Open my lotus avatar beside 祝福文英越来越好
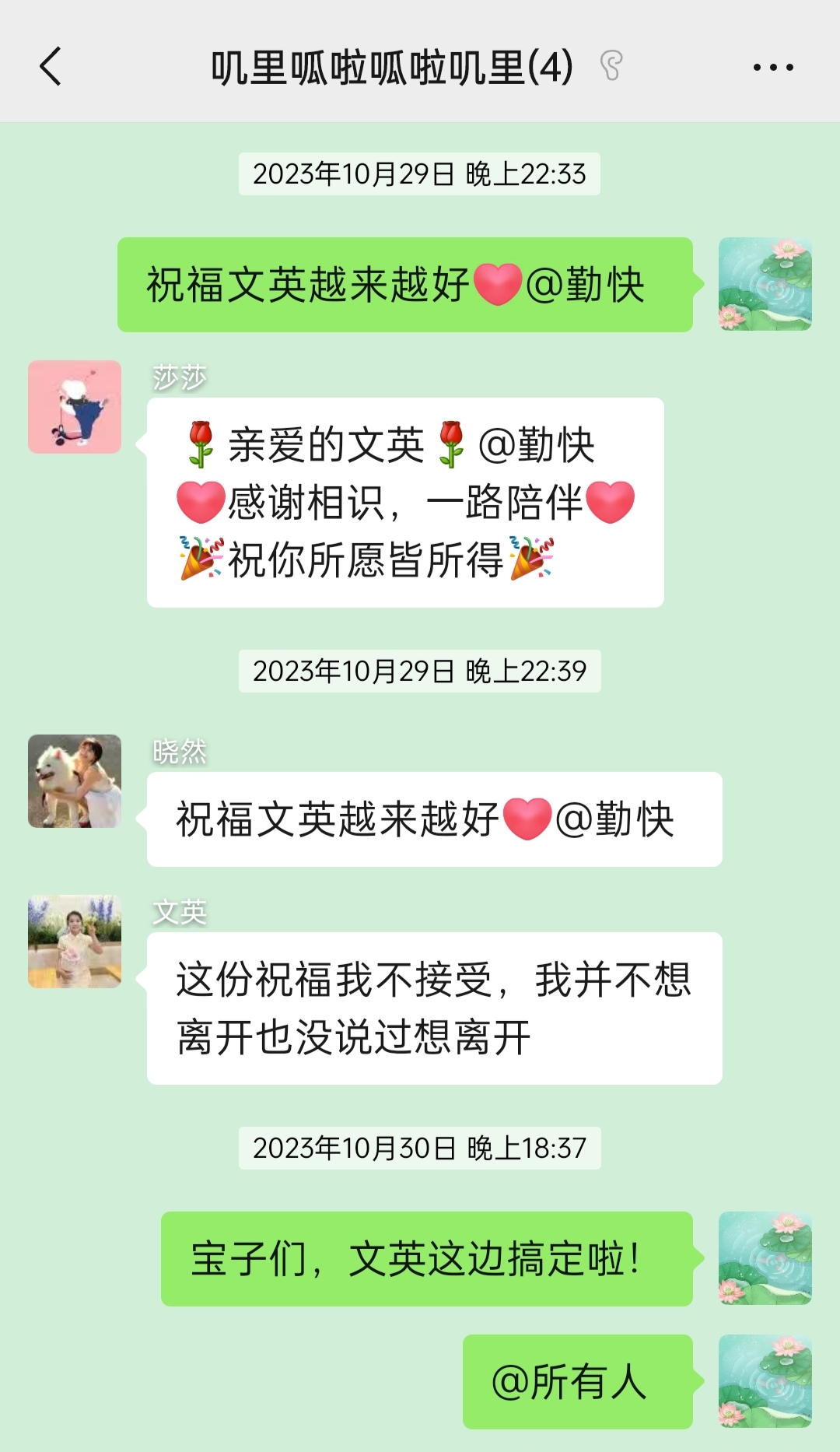Viewport: 840px width, 1452px height. 765,284
